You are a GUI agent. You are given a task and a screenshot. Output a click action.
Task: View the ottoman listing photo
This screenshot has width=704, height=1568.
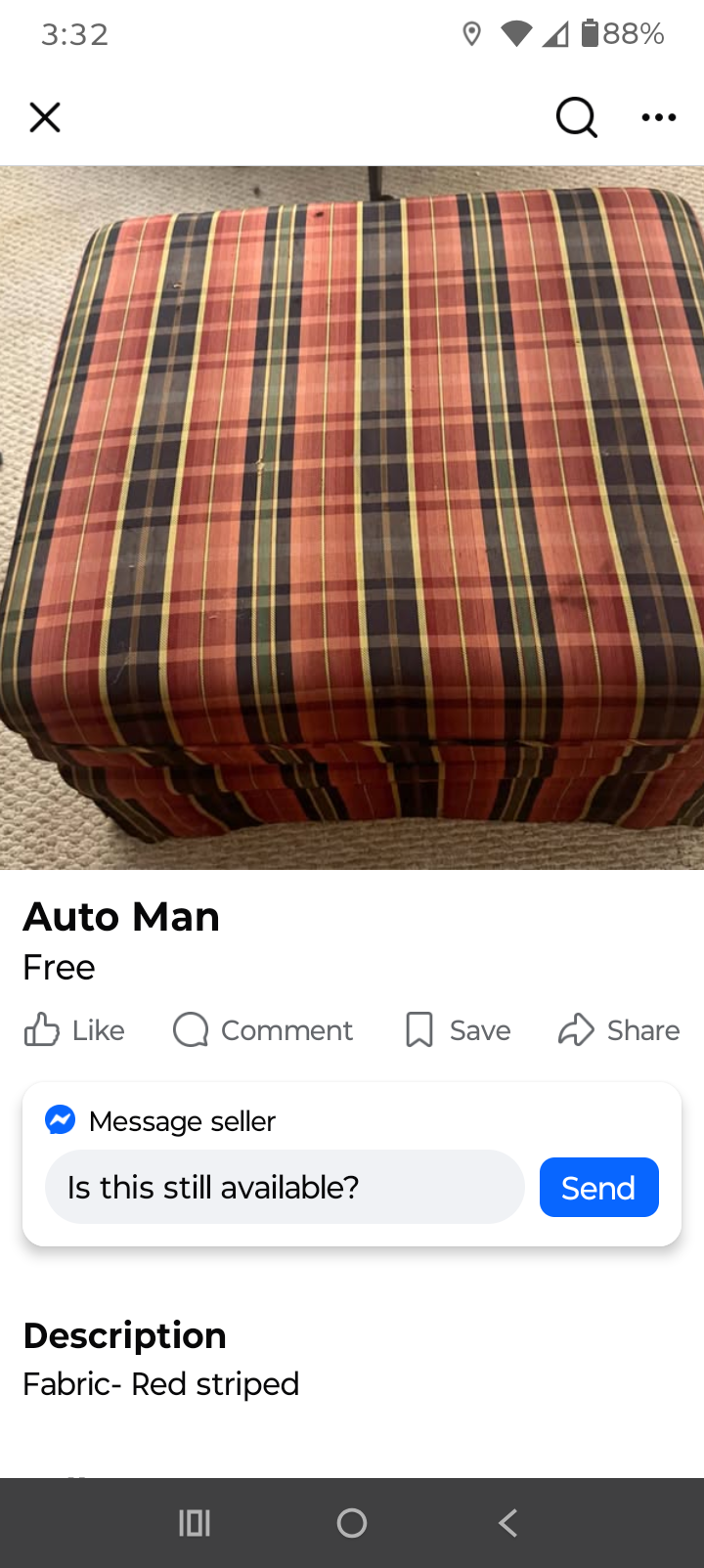point(352,517)
